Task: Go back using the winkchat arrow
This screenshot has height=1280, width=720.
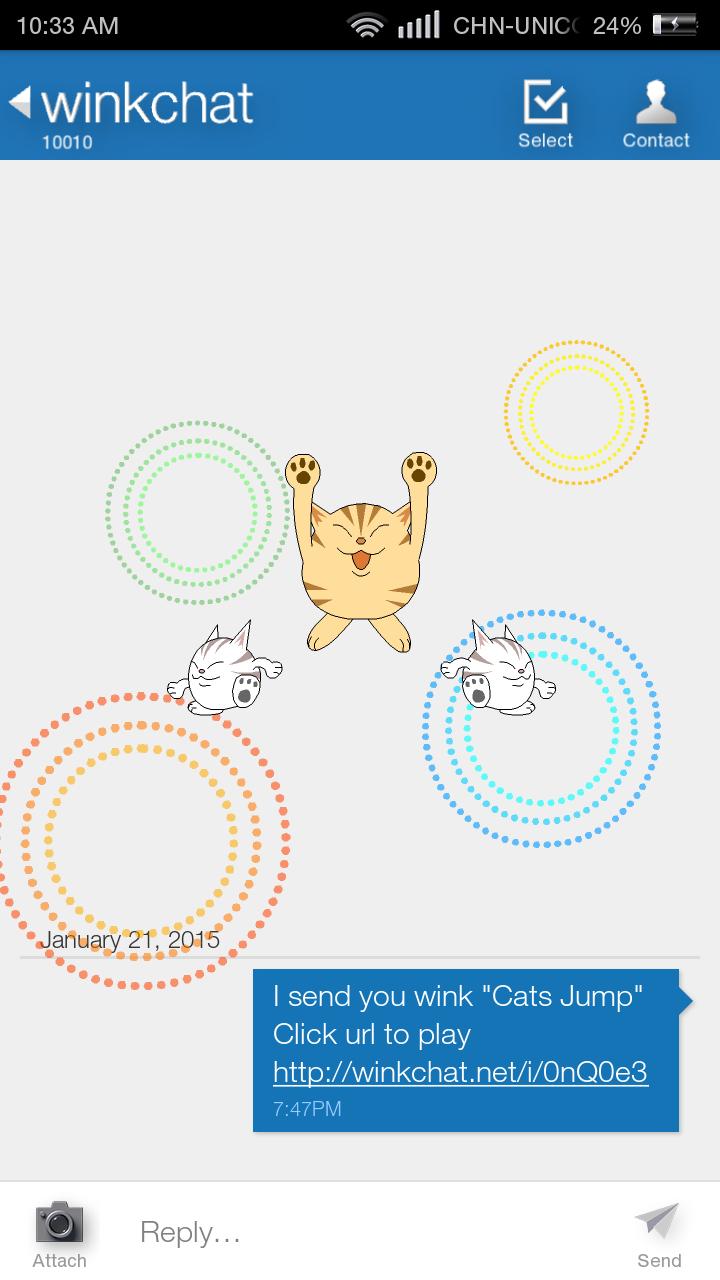Action: pos(20,104)
